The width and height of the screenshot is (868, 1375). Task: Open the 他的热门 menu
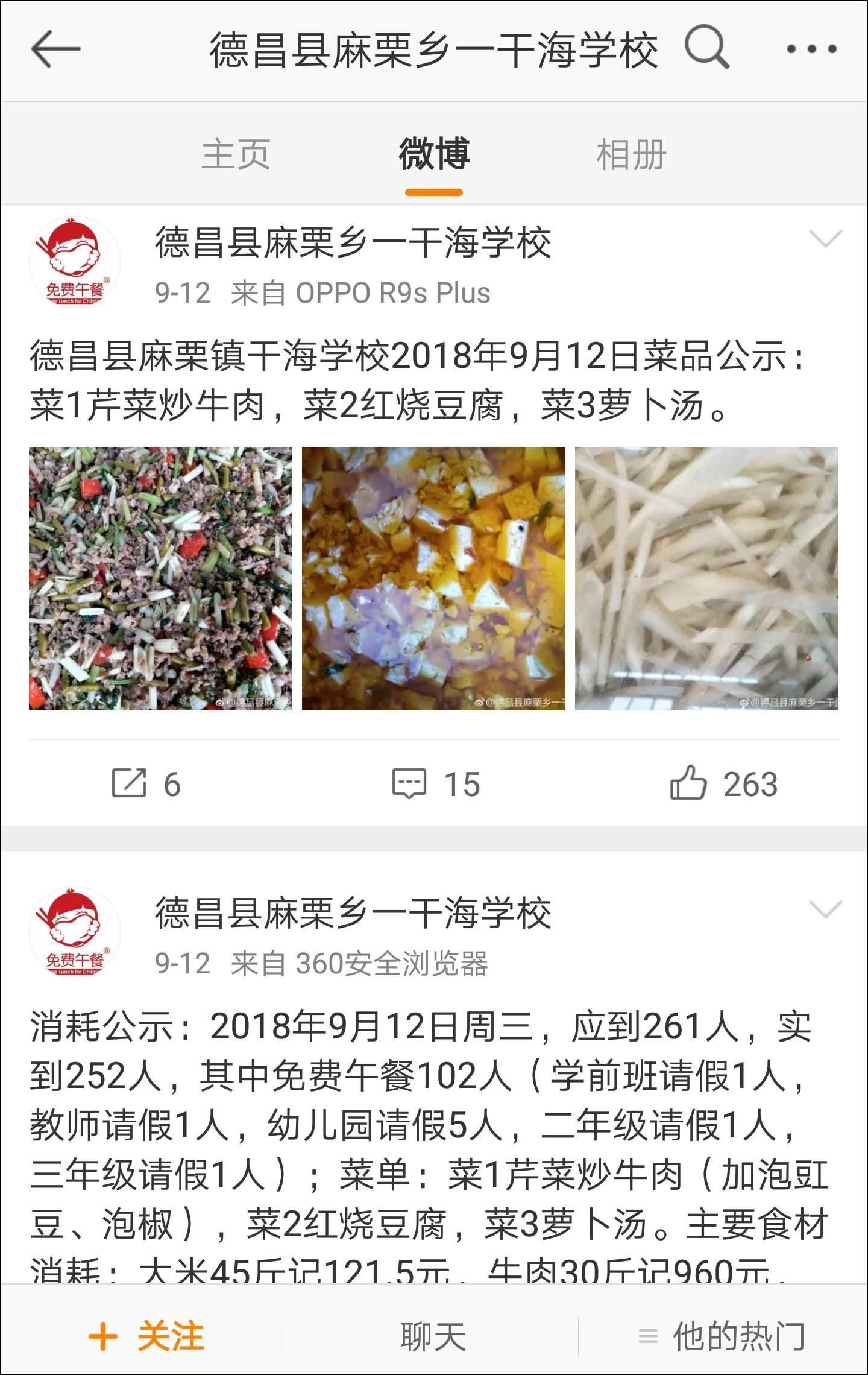[722, 1336]
